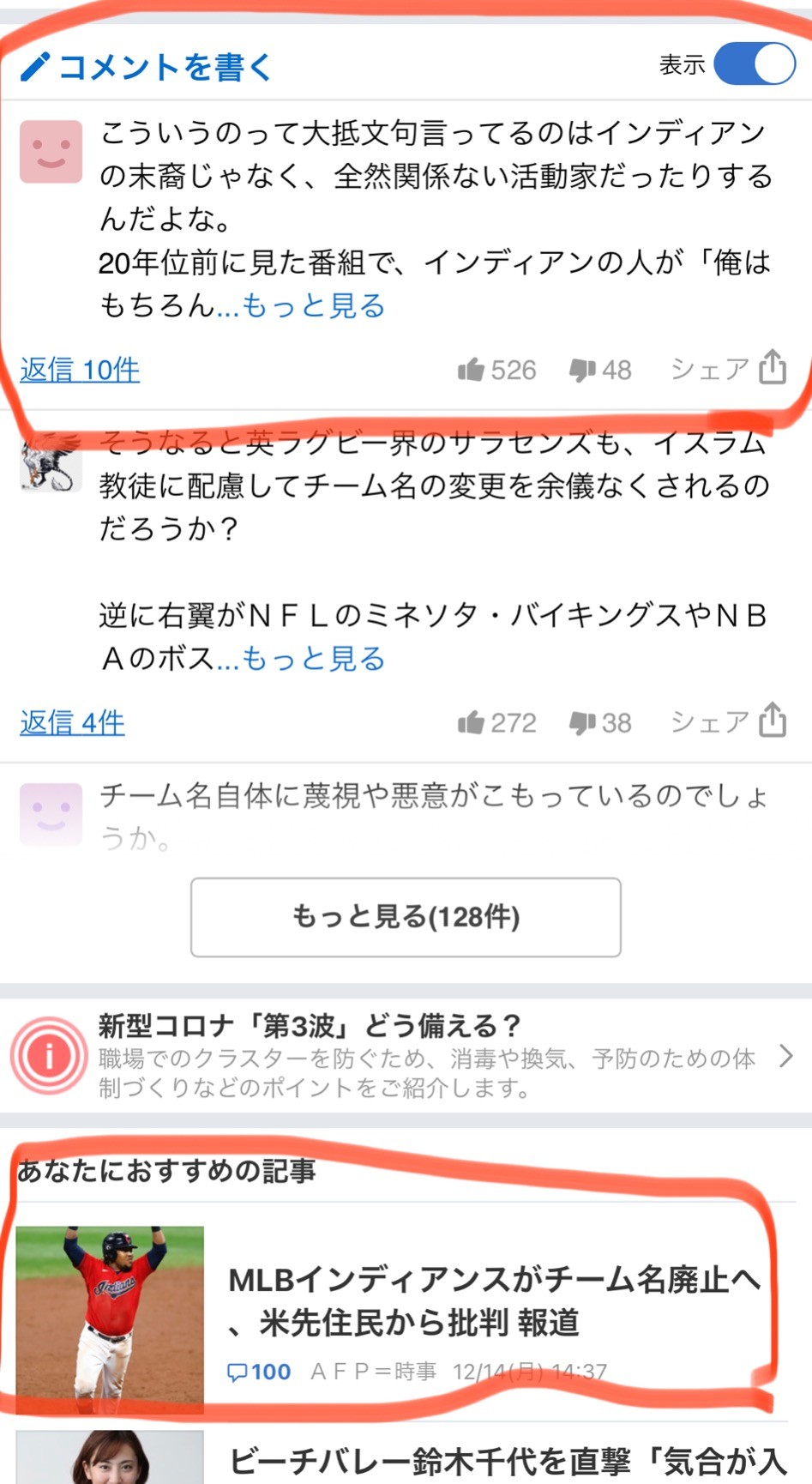This screenshot has width=812, height=1484.
Task: Like the comment with 526 likes
Action: [x=496, y=370]
